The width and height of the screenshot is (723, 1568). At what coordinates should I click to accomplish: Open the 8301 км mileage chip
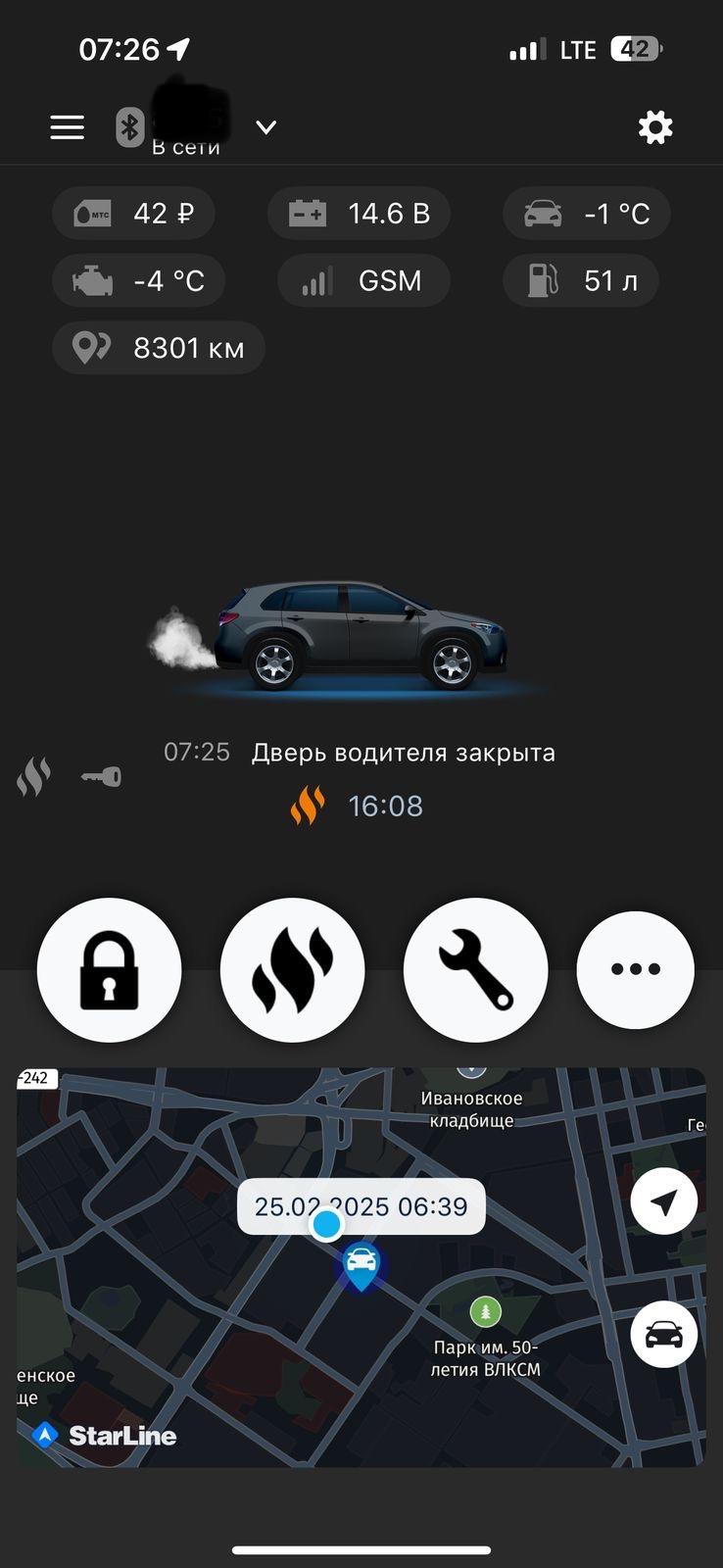pos(159,348)
